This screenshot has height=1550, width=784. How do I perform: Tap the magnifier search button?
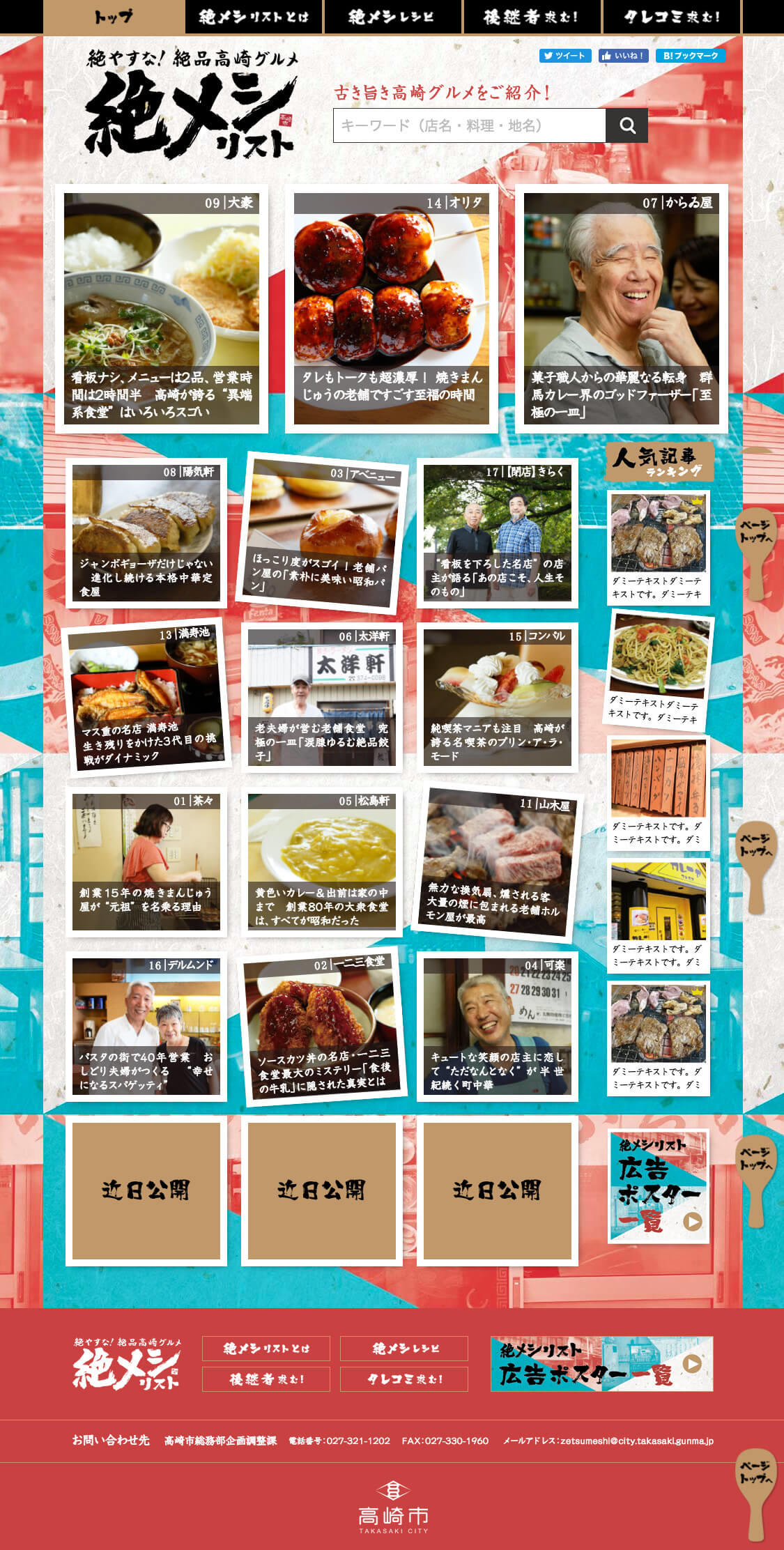tap(627, 125)
